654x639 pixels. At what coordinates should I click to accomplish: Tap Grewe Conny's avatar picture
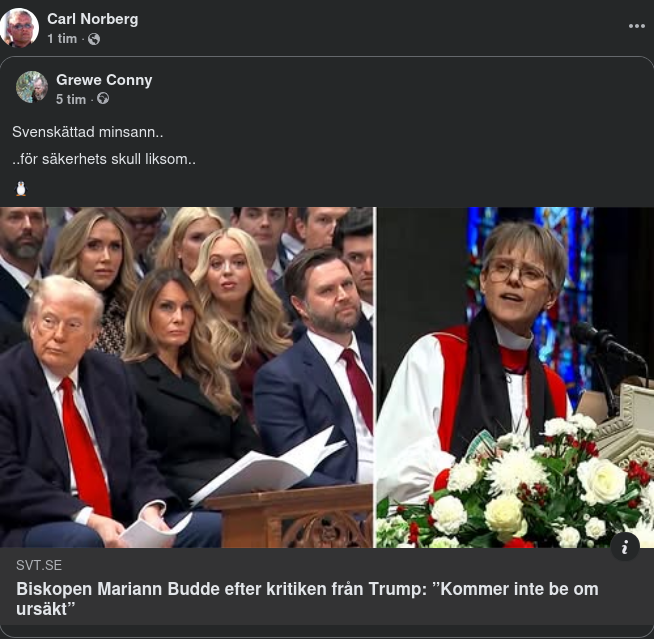(x=32, y=87)
